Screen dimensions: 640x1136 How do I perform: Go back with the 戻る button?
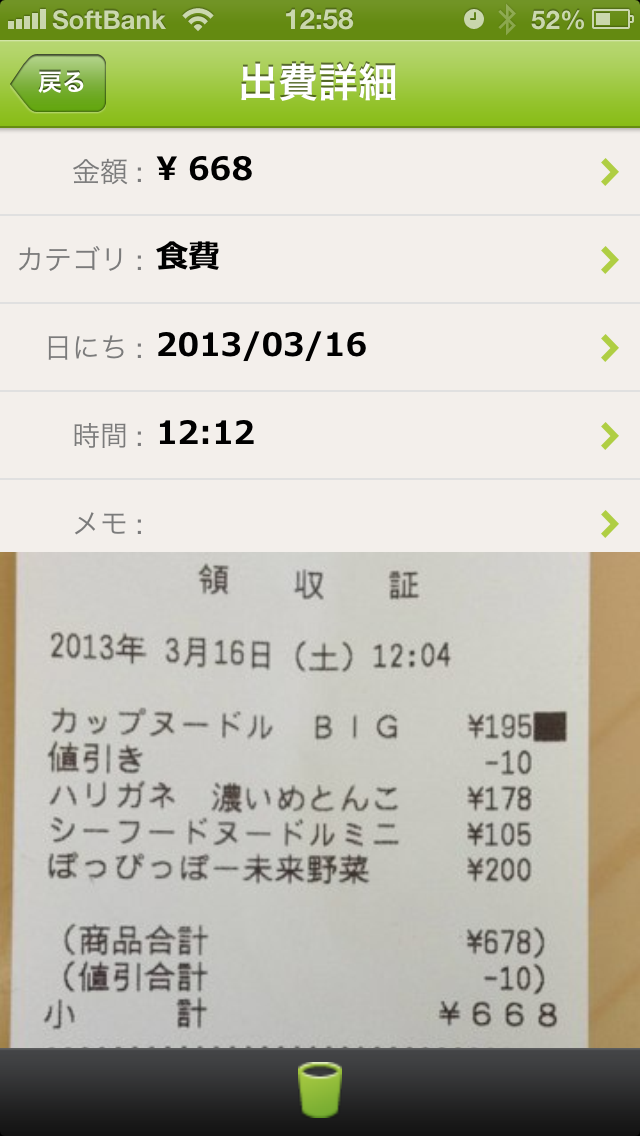[x=59, y=83]
